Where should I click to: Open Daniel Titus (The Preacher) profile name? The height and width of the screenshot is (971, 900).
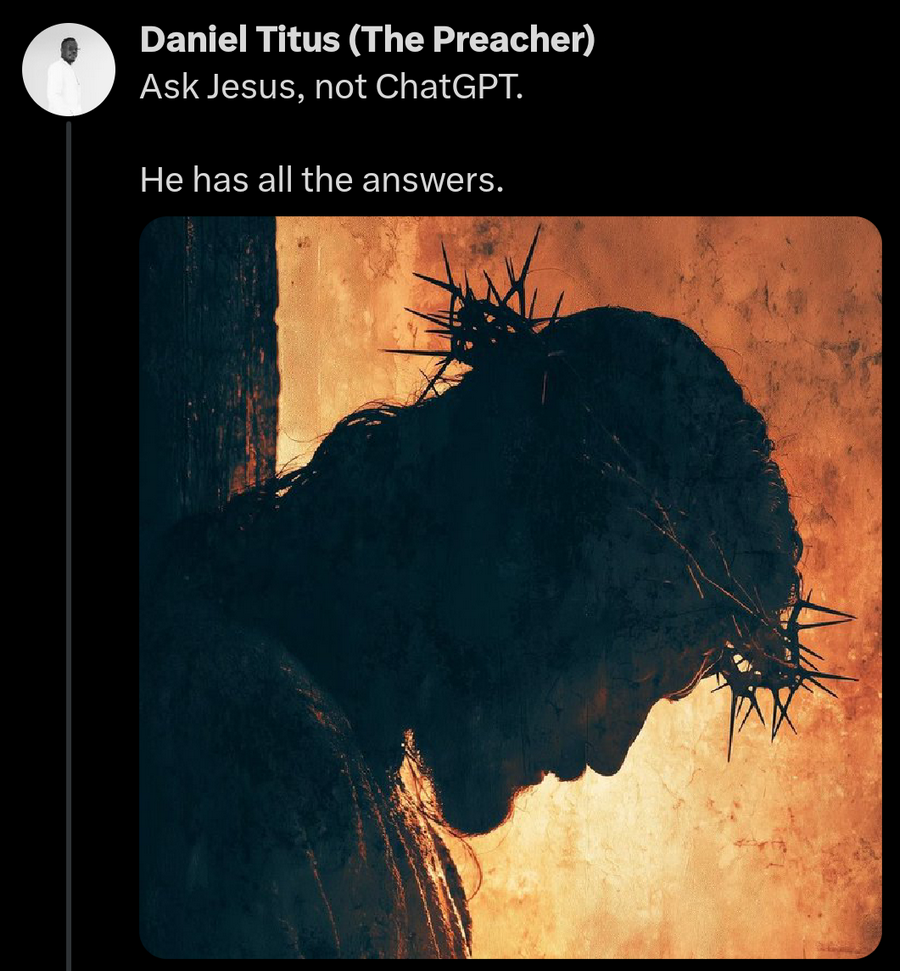click(367, 40)
